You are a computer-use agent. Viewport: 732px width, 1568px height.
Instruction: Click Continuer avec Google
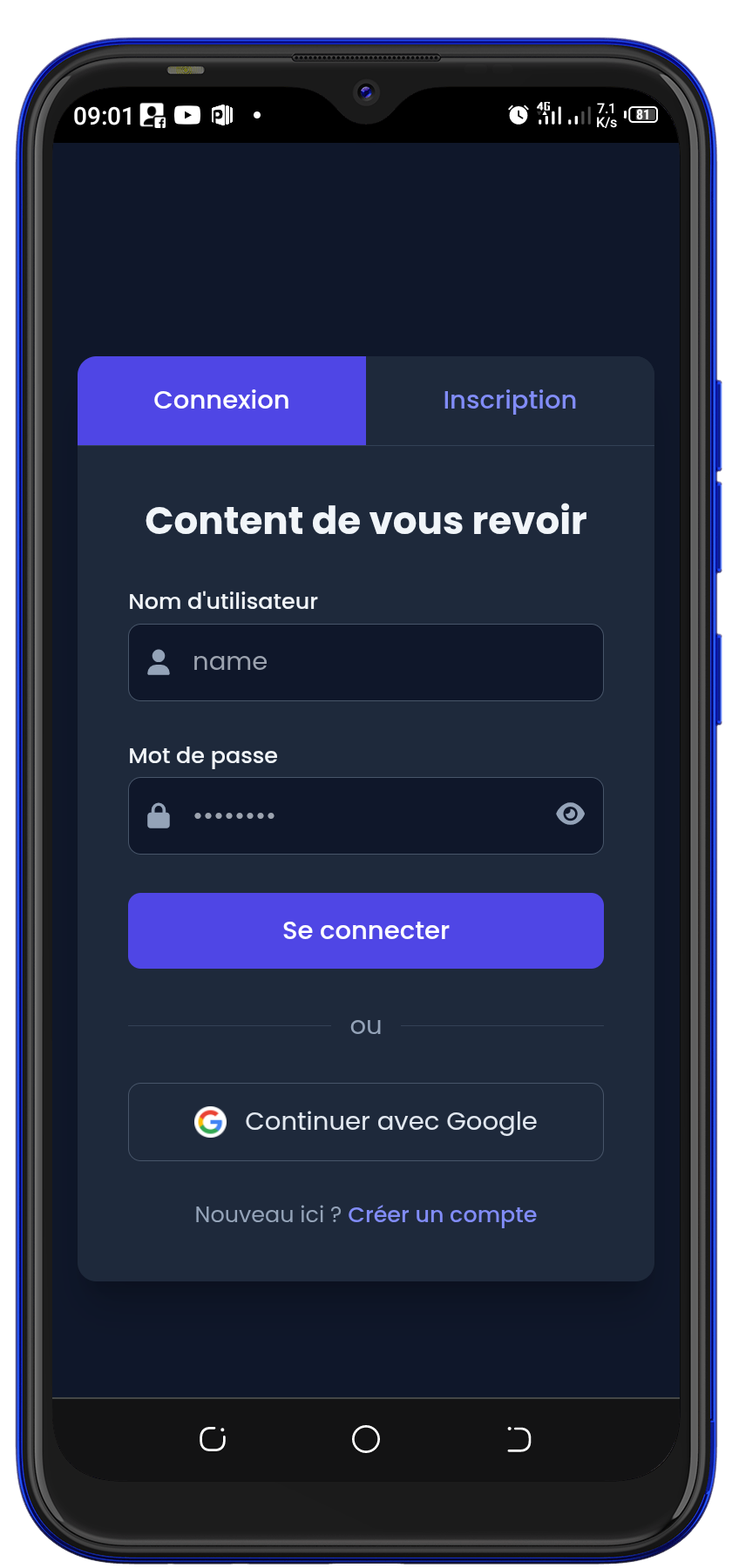pos(366,1122)
